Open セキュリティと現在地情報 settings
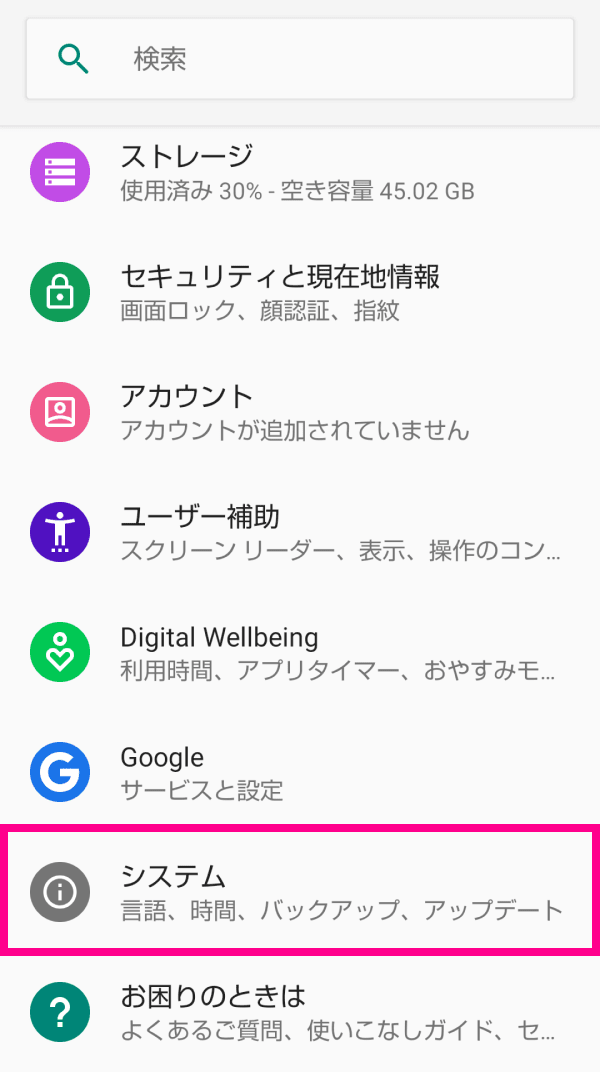600x1072 pixels. (x=300, y=292)
